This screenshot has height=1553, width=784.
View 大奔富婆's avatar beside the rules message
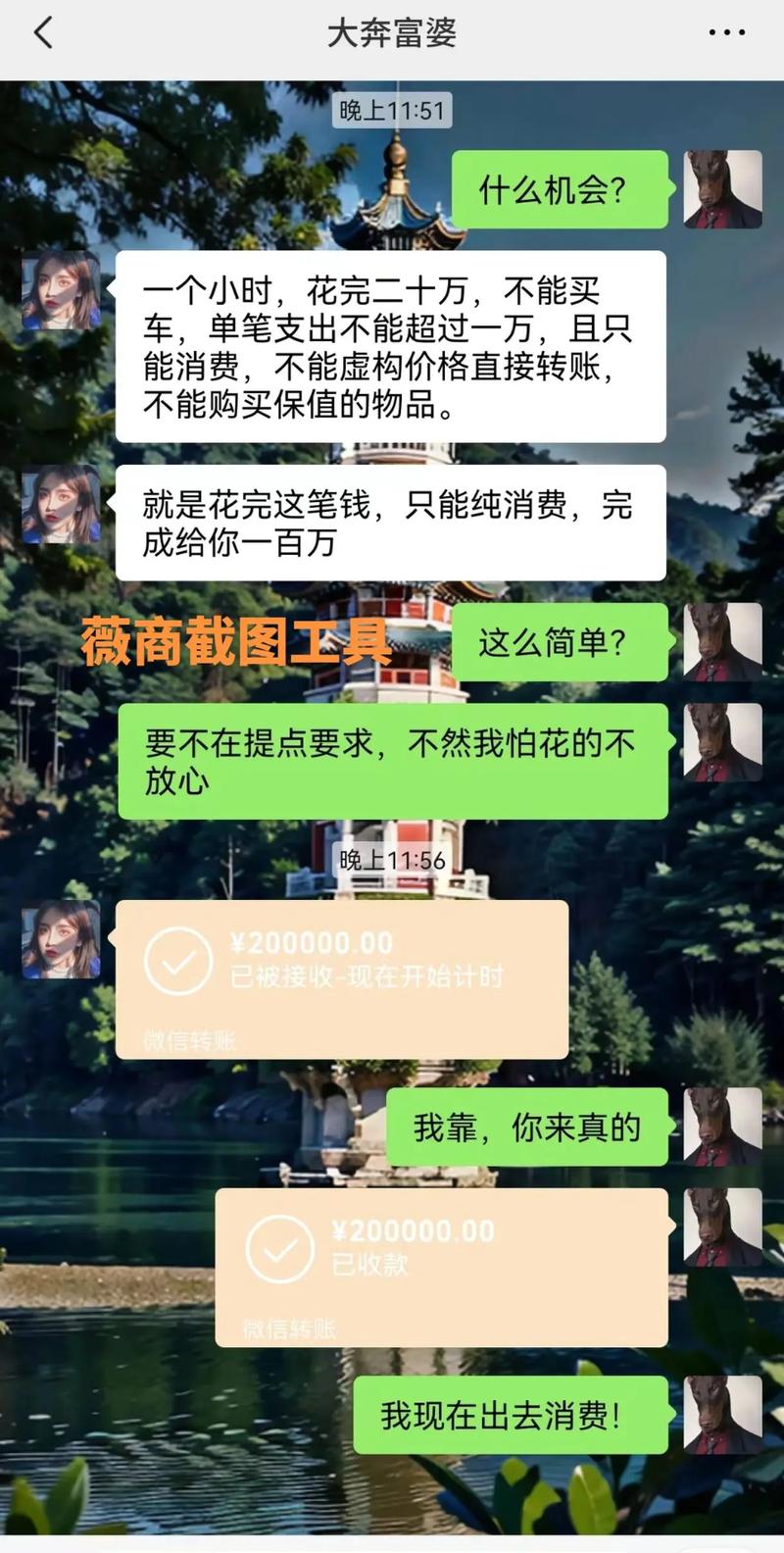62,290
